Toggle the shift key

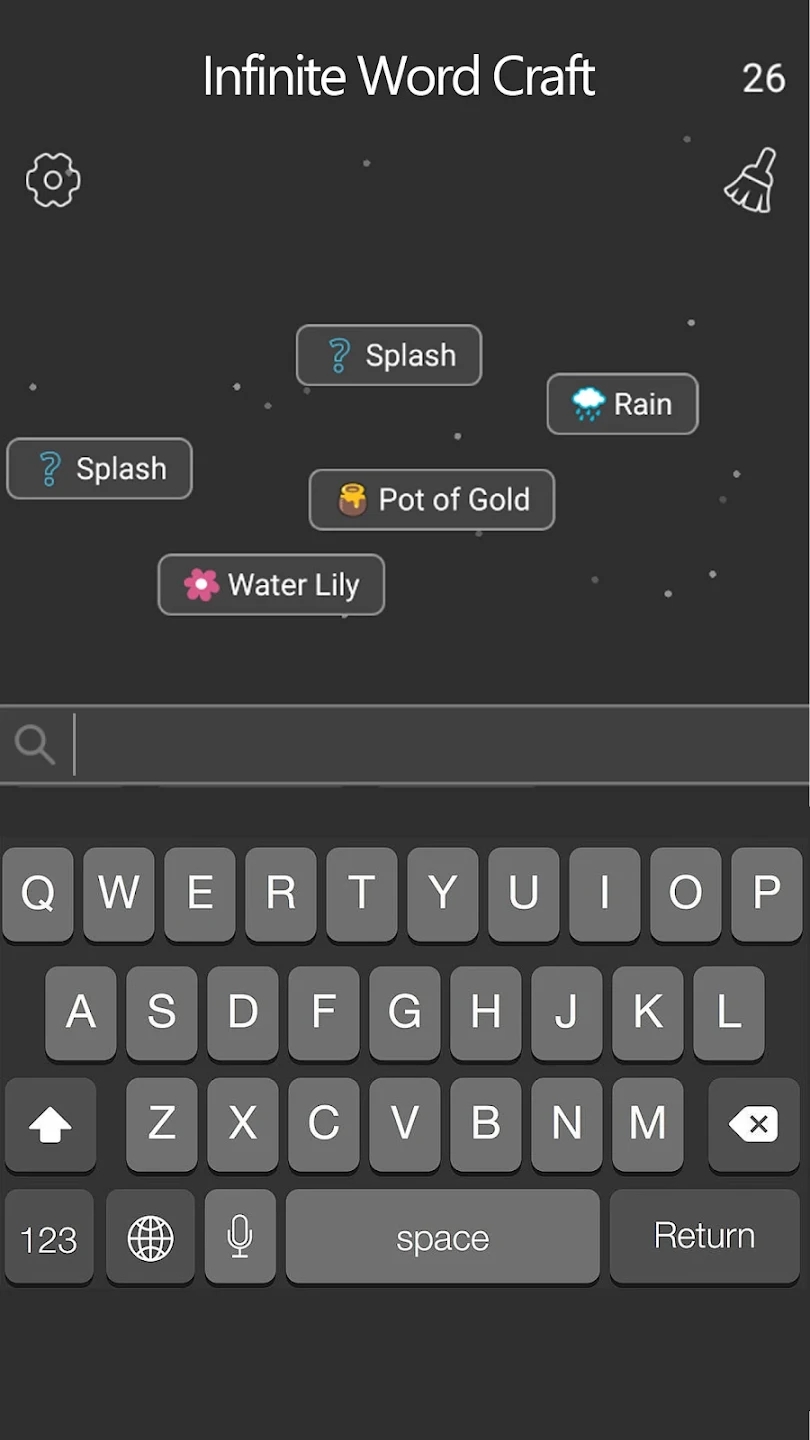(50, 1125)
